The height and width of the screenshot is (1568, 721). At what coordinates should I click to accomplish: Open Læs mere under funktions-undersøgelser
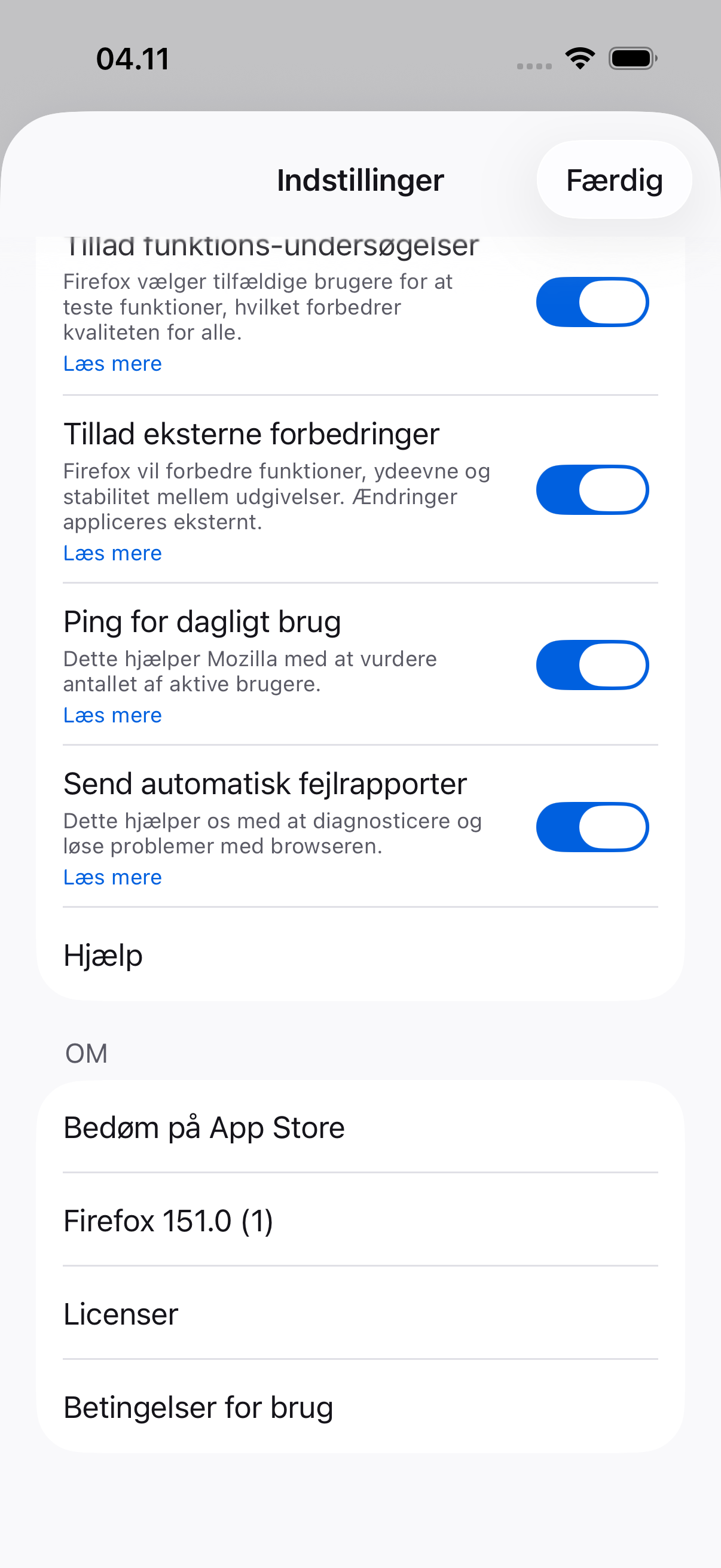[x=112, y=364]
